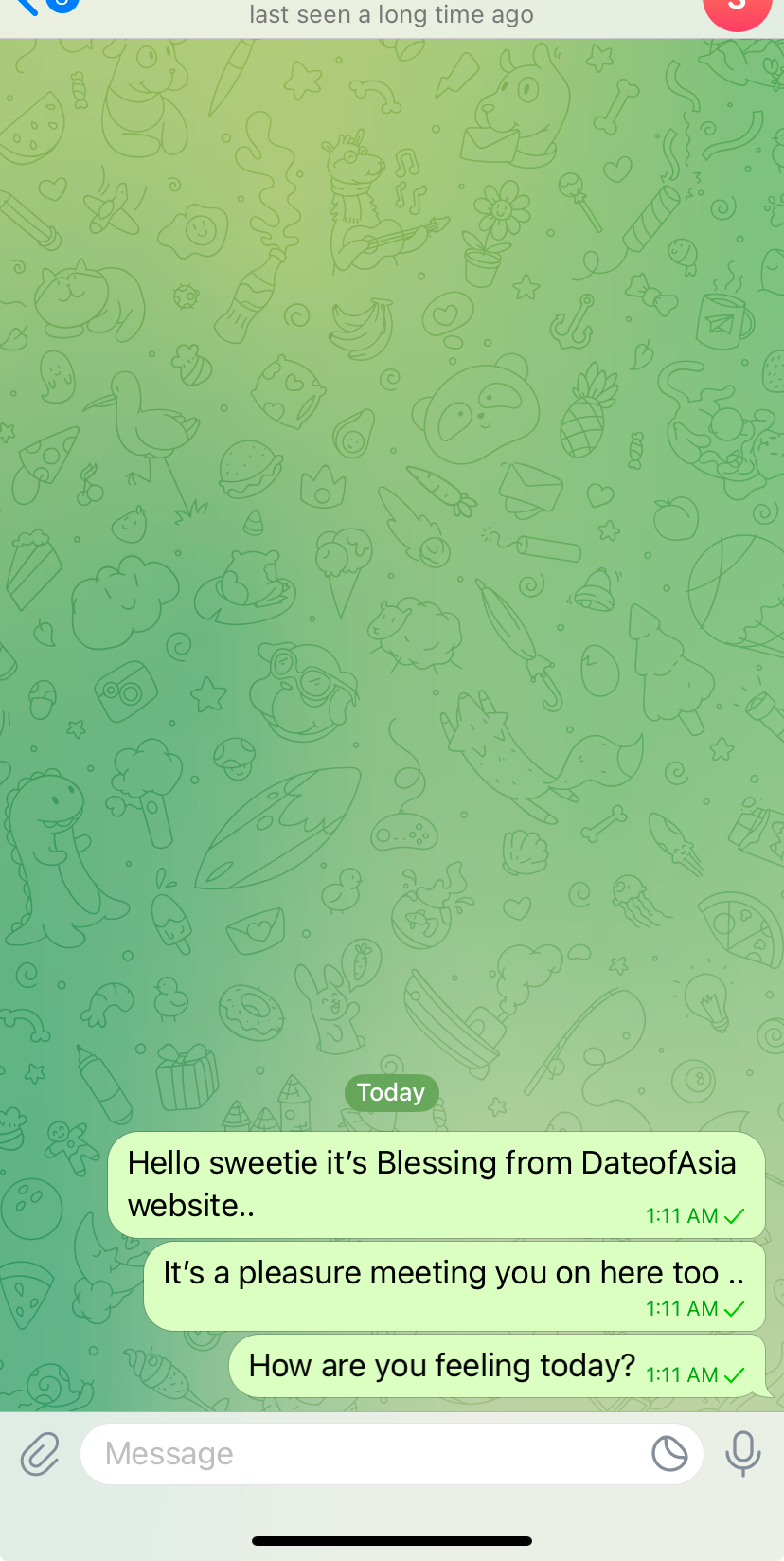Attach a file with the paperclip

click(40, 1454)
